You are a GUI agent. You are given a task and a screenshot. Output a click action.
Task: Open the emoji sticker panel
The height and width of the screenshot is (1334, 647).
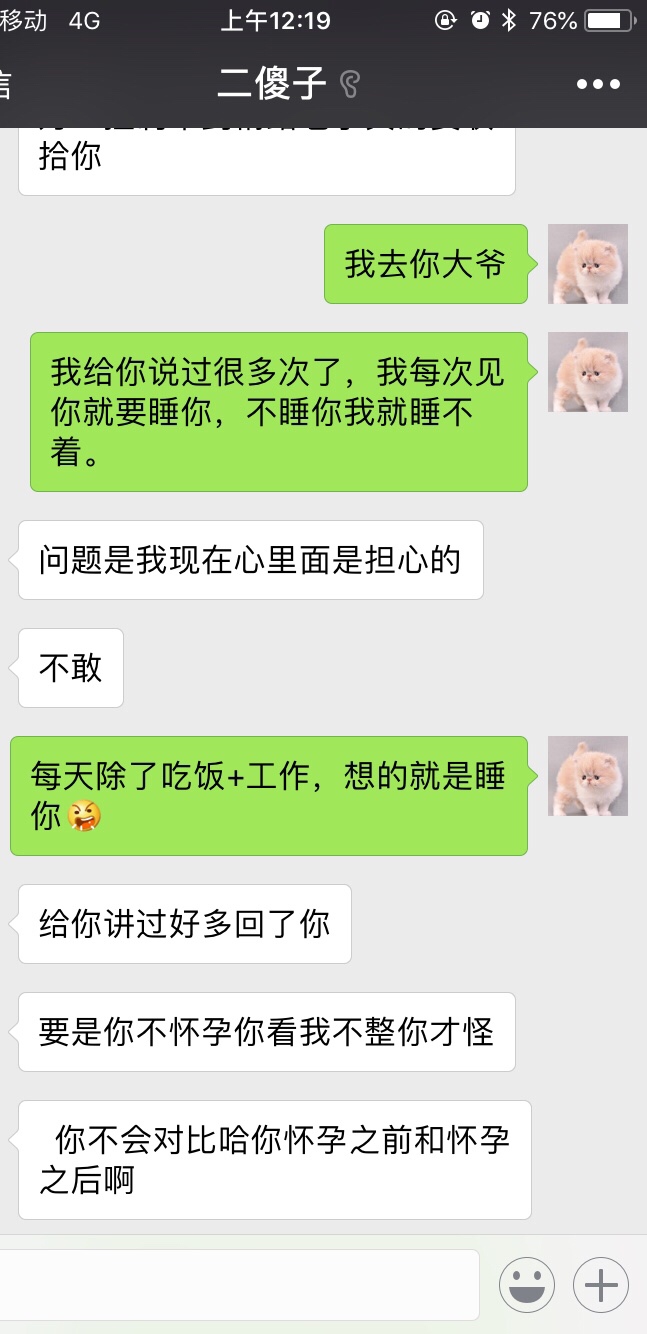pos(527,1285)
